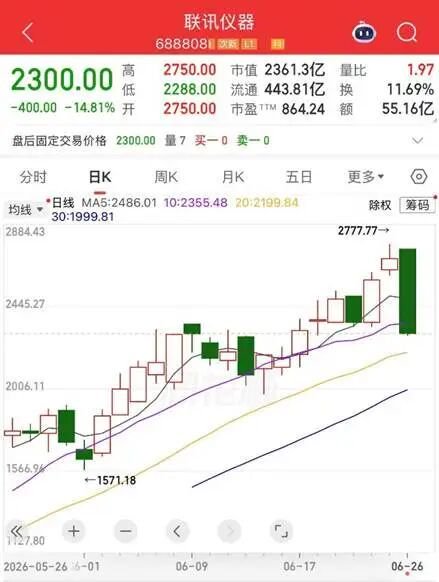Zoom out the chart with minus button
The height and width of the screenshot is (582, 439).
tap(125, 531)
